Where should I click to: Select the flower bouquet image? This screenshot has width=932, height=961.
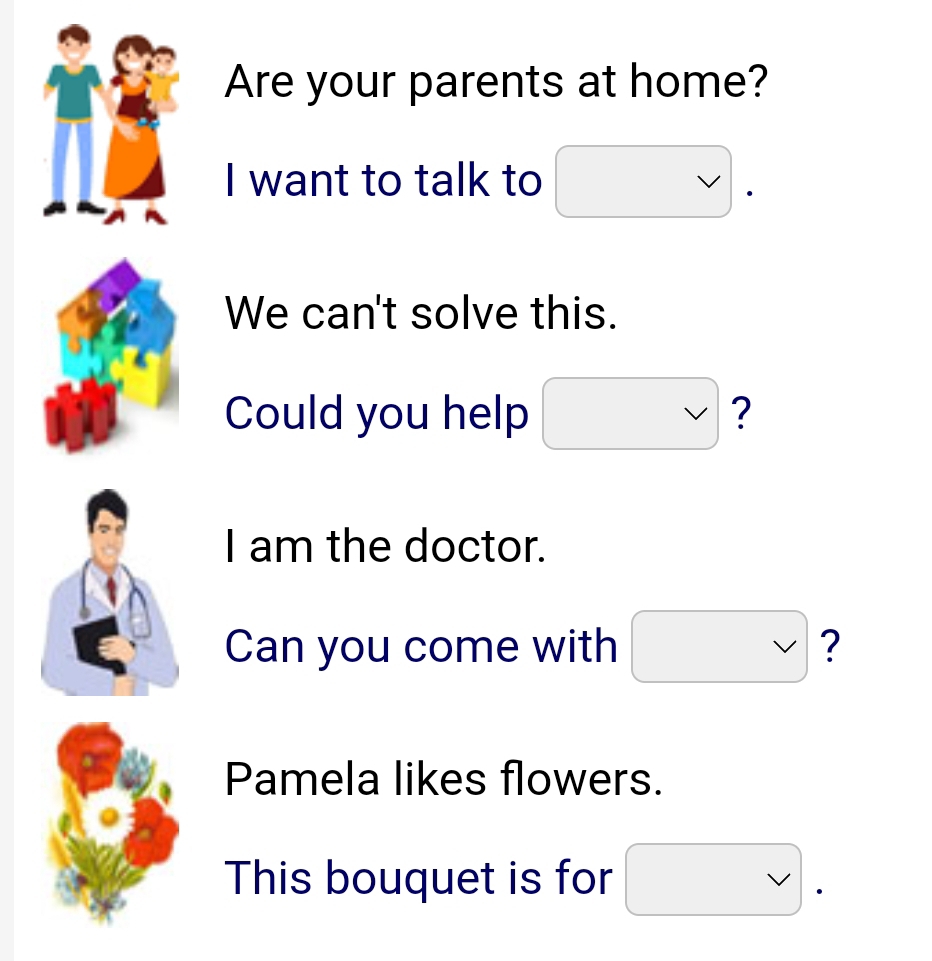[x=108, y=822]
